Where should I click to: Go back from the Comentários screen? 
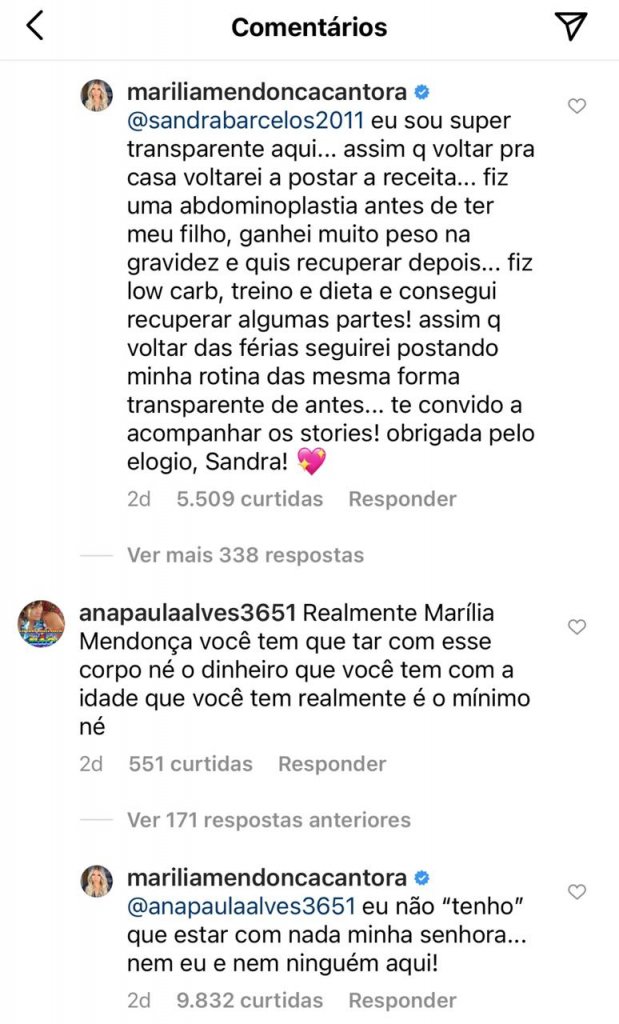click(35, 27)
